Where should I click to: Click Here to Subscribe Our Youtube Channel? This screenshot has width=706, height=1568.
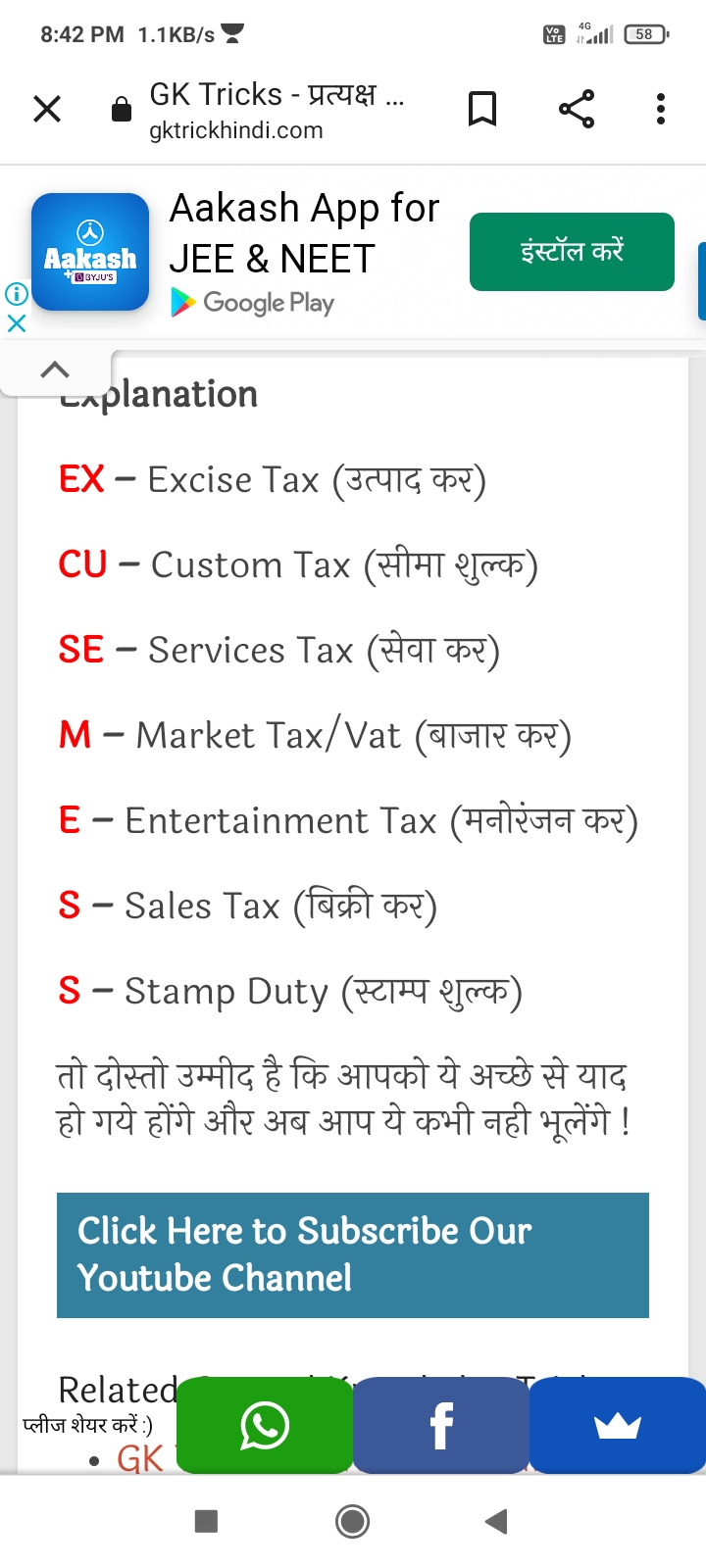[353, 1255]
